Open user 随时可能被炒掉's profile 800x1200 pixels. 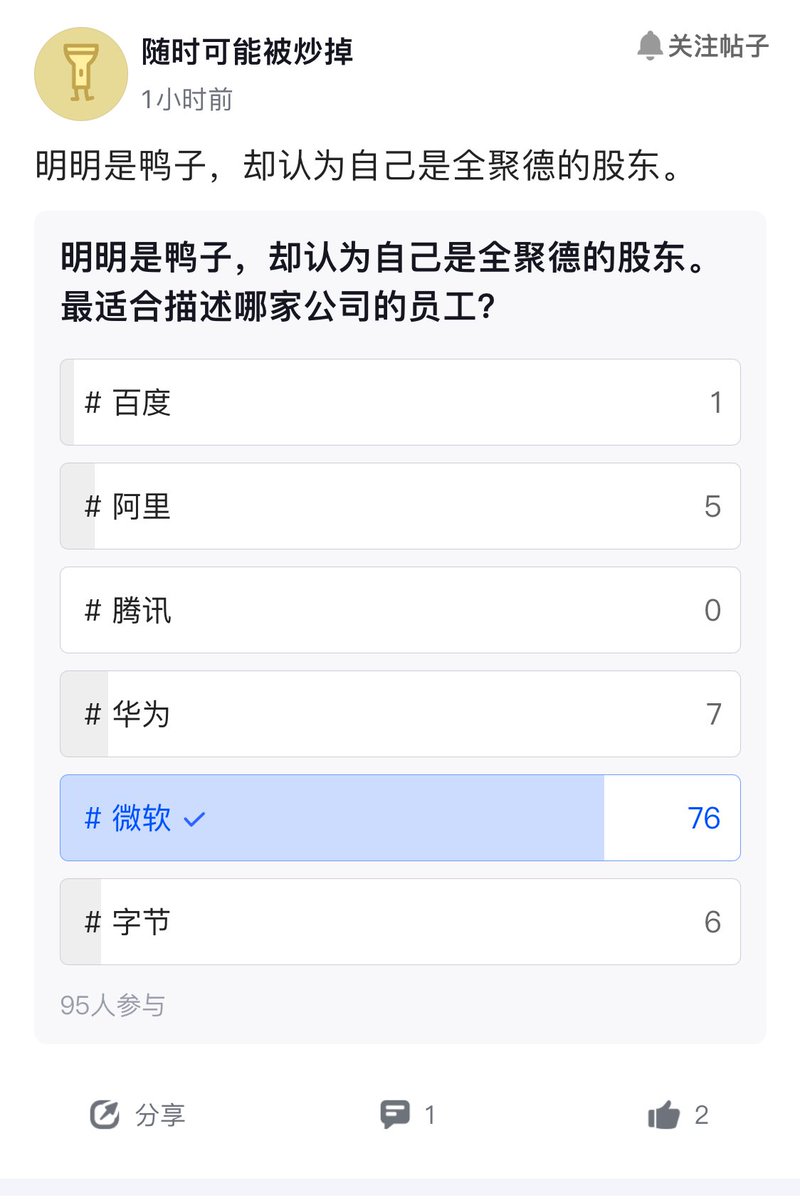(247, 51)
